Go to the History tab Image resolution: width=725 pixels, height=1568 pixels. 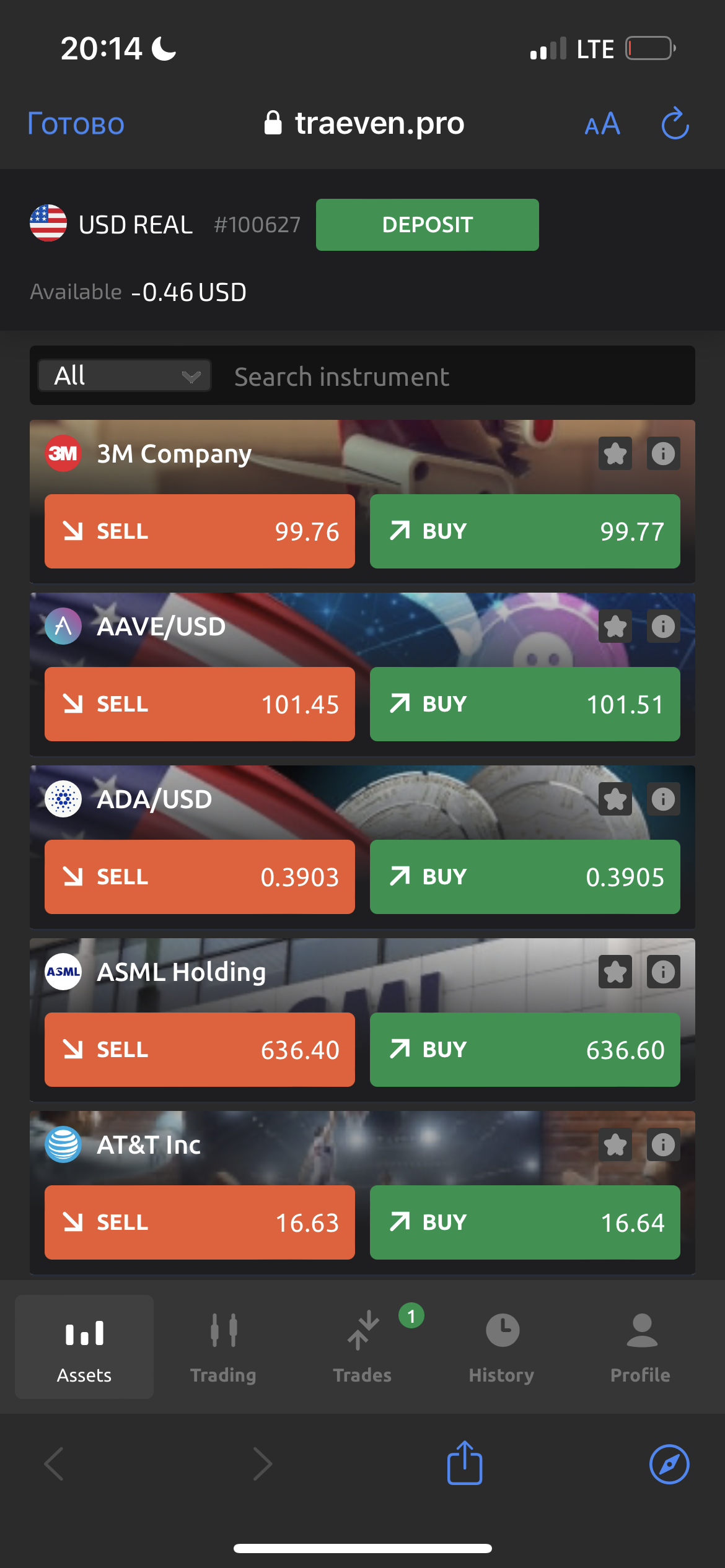(501, 1347)
